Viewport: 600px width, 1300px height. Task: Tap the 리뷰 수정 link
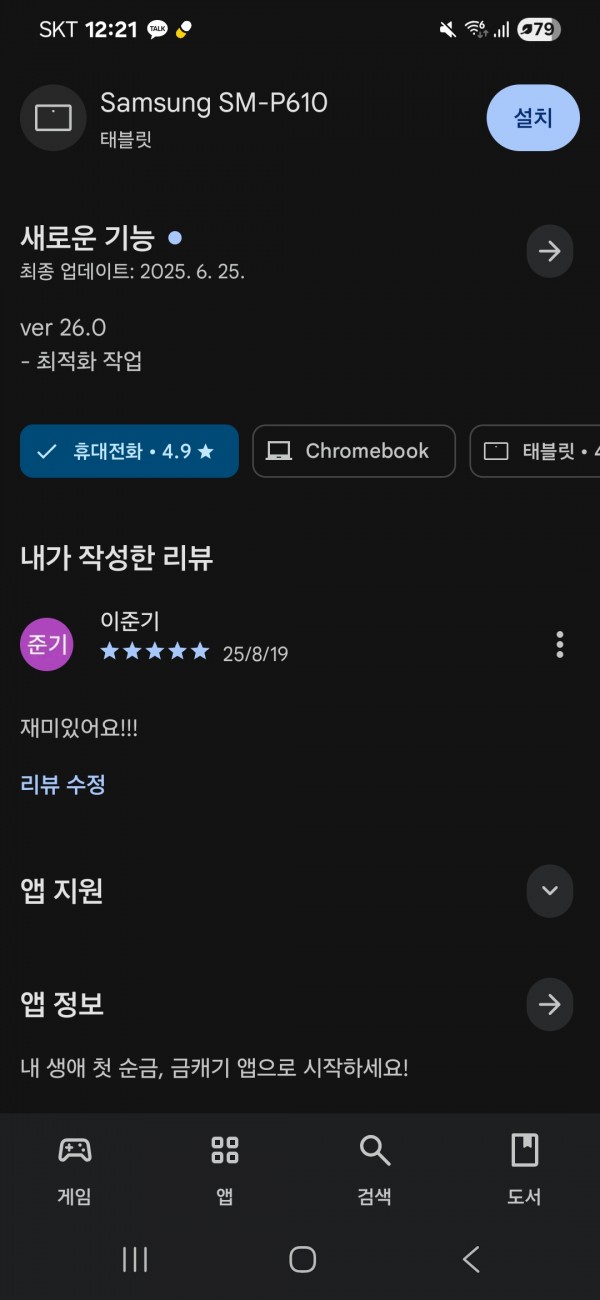point(63,784)
